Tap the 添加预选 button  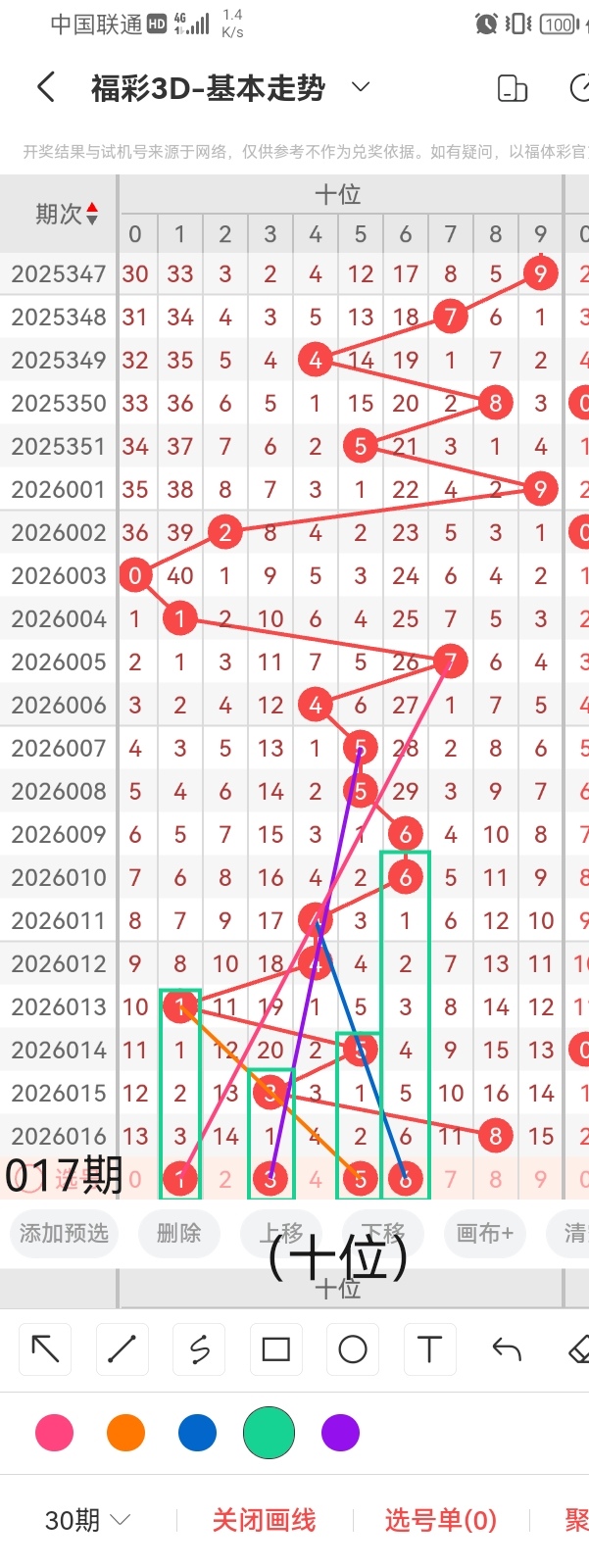click(x=64, y=1233)
